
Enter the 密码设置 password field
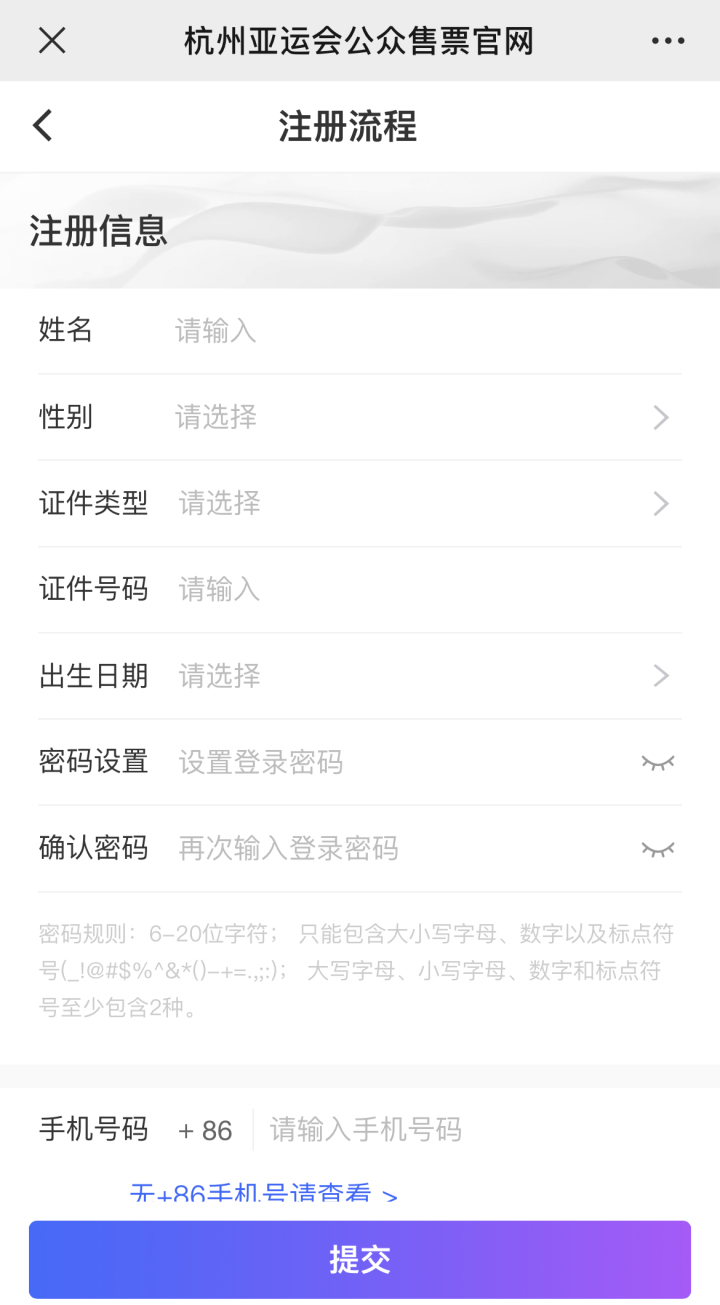pyautogui.click(x=400, y=762)
